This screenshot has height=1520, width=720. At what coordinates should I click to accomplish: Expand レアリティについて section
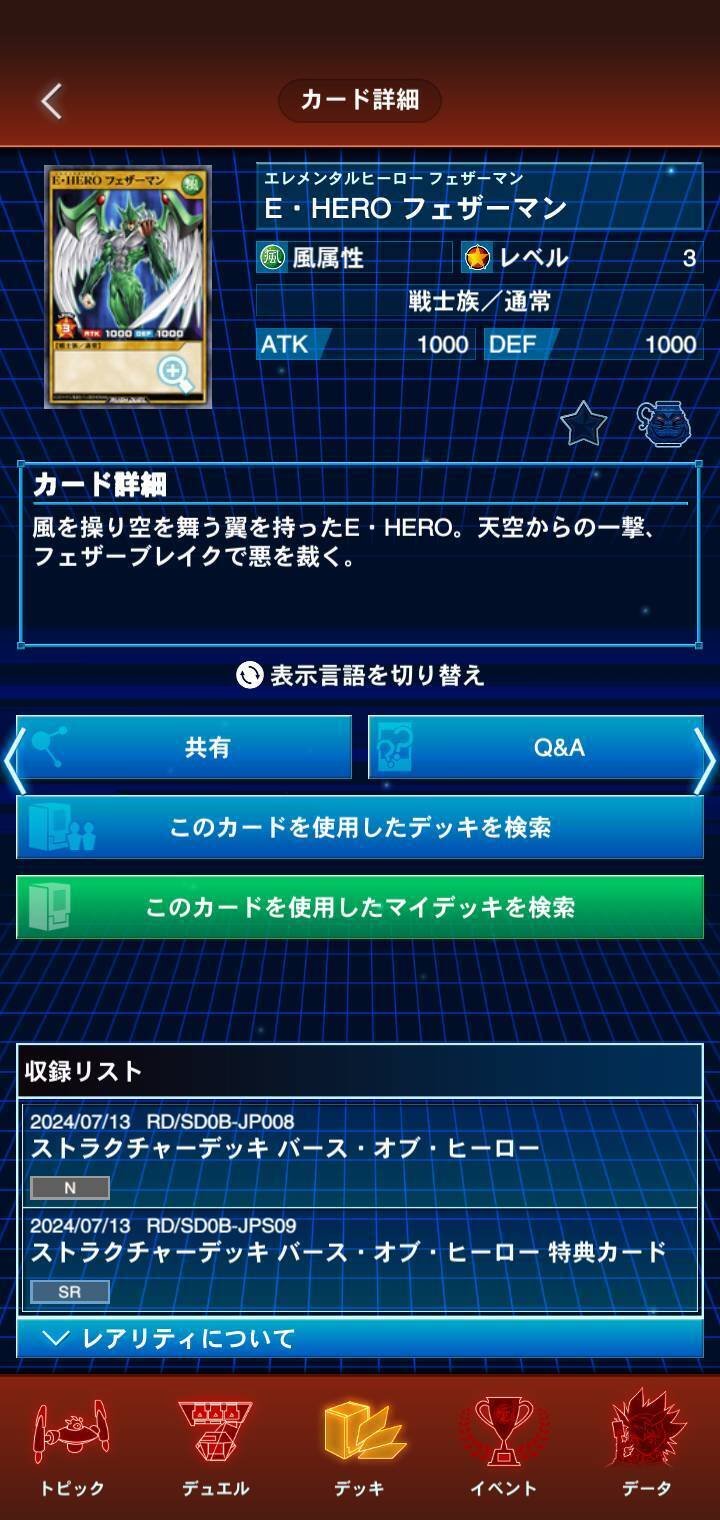click(x=360, y=1338)
